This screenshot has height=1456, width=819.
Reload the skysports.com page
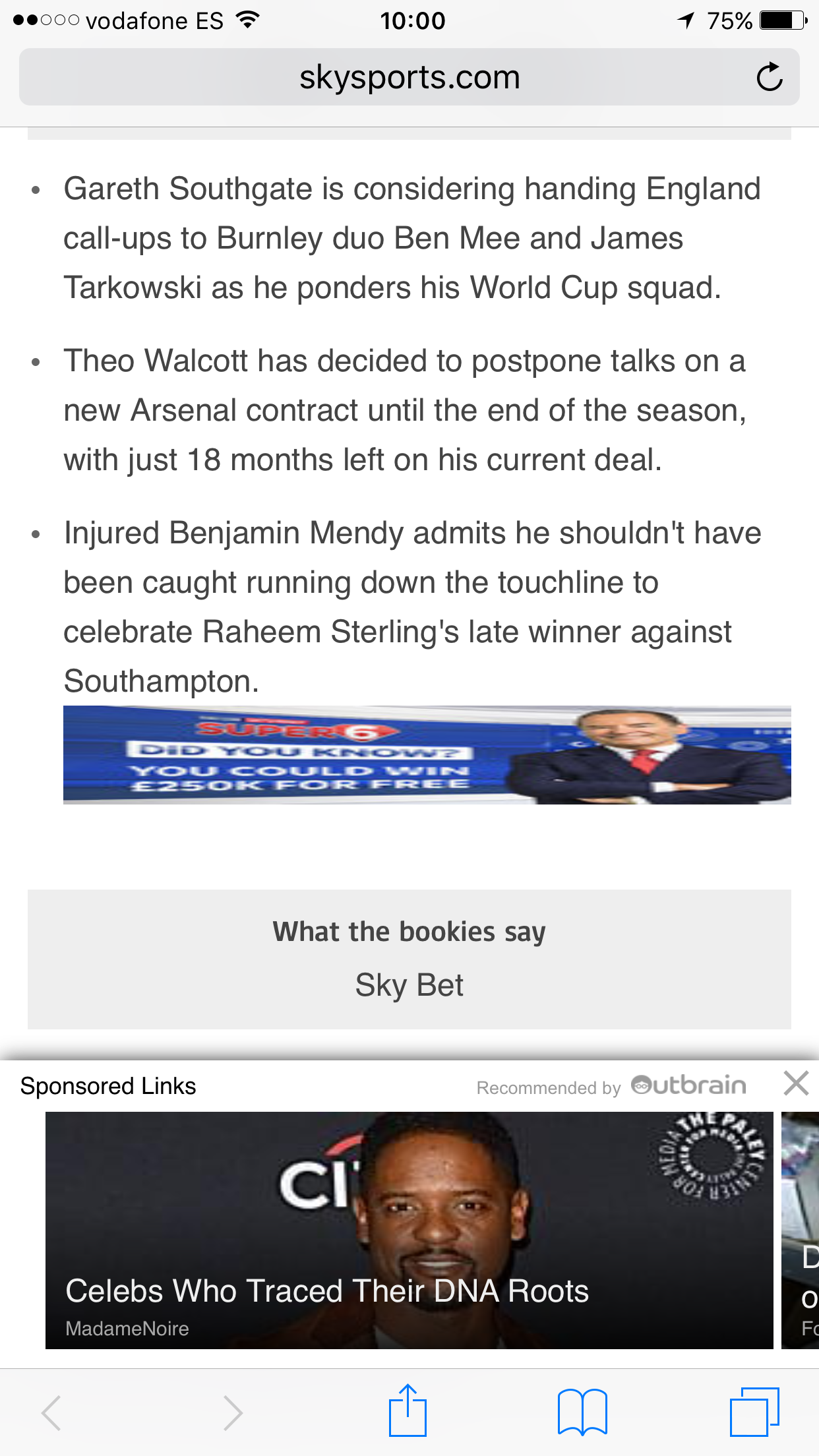769,77
